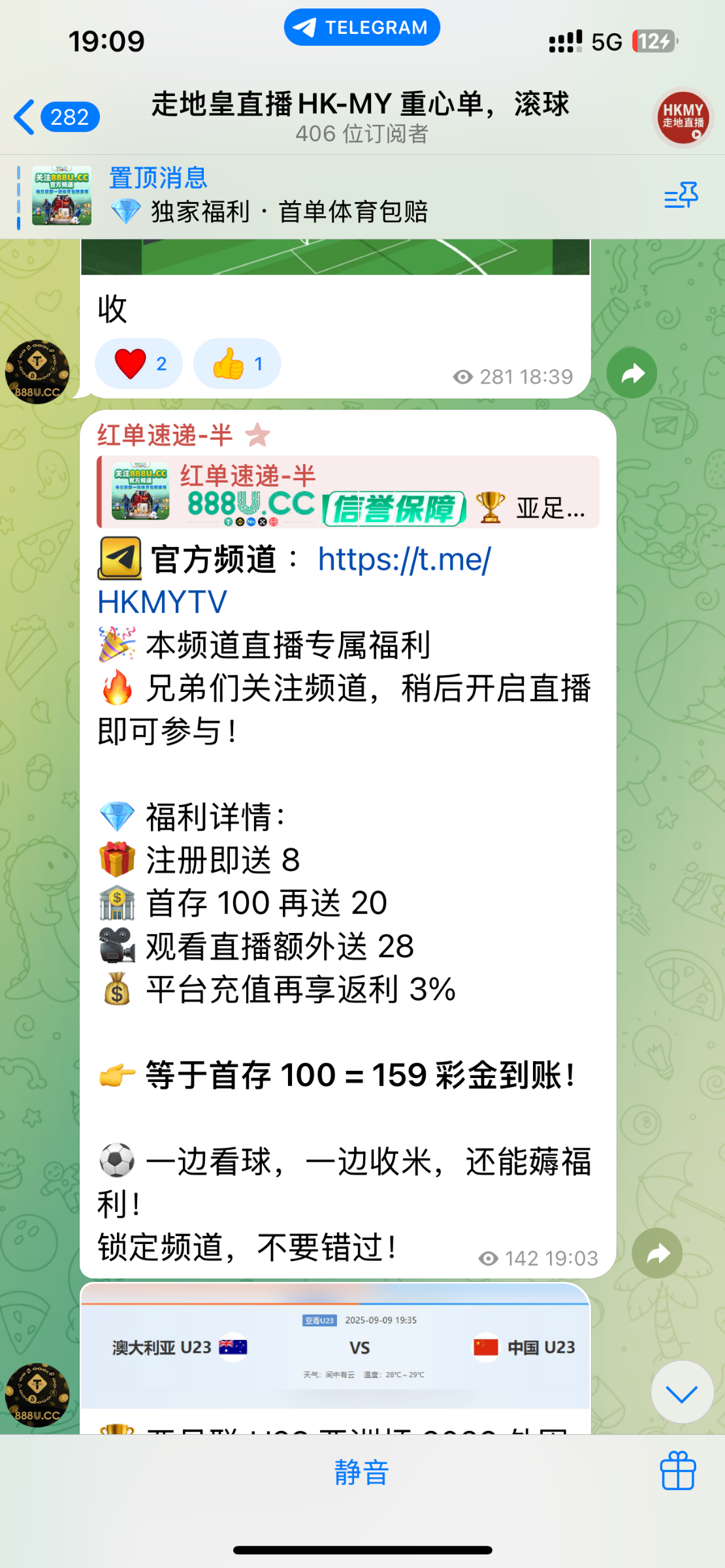Viewport: 725px width, 1568px height.
Task: Open the gift icon at the bottom
Action: click(x=677, y=1471)
